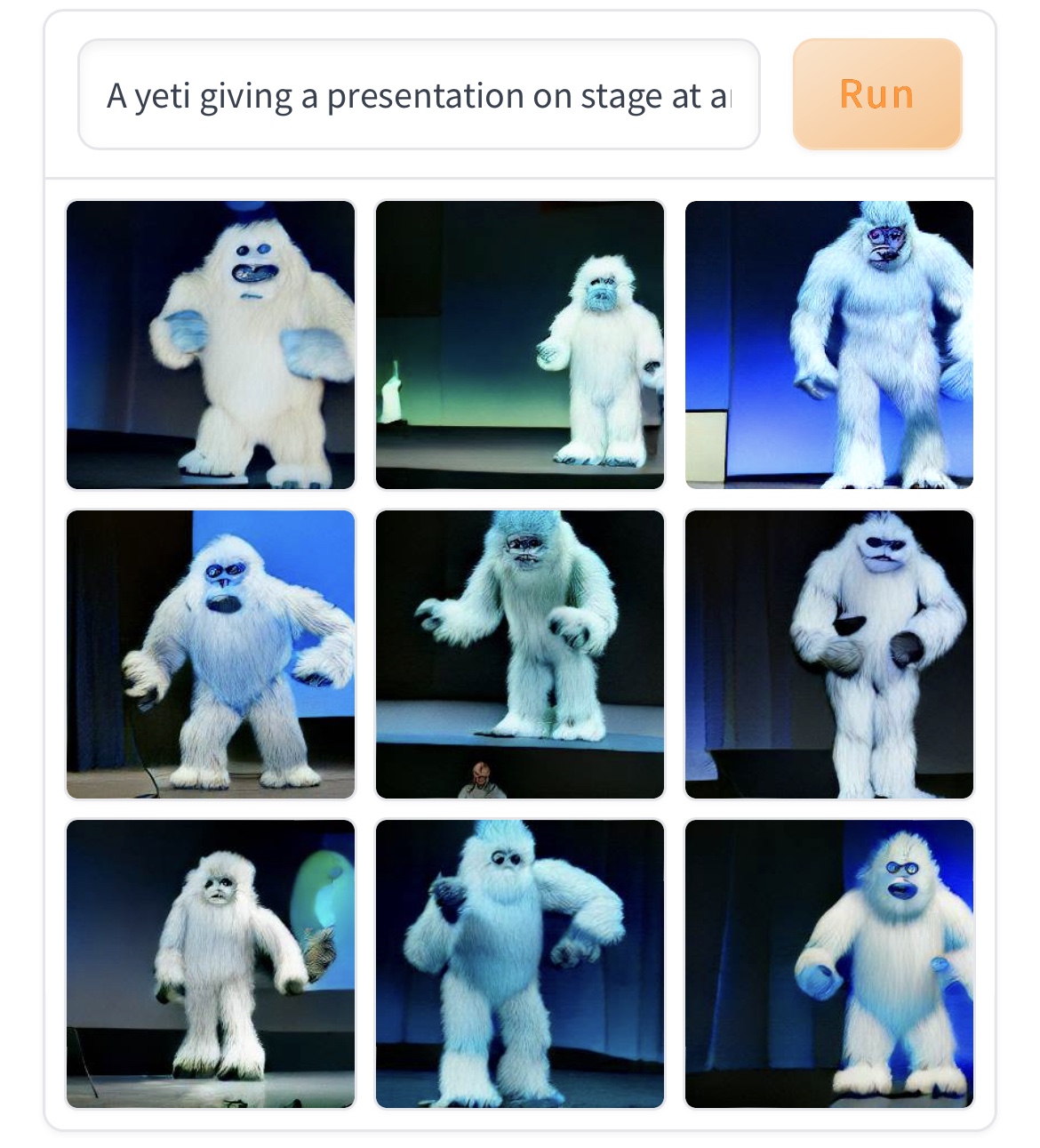The width and height of the screenshot is (1040, 1148).
Task: Tap the yeti prompt text field
Action: 418,95
